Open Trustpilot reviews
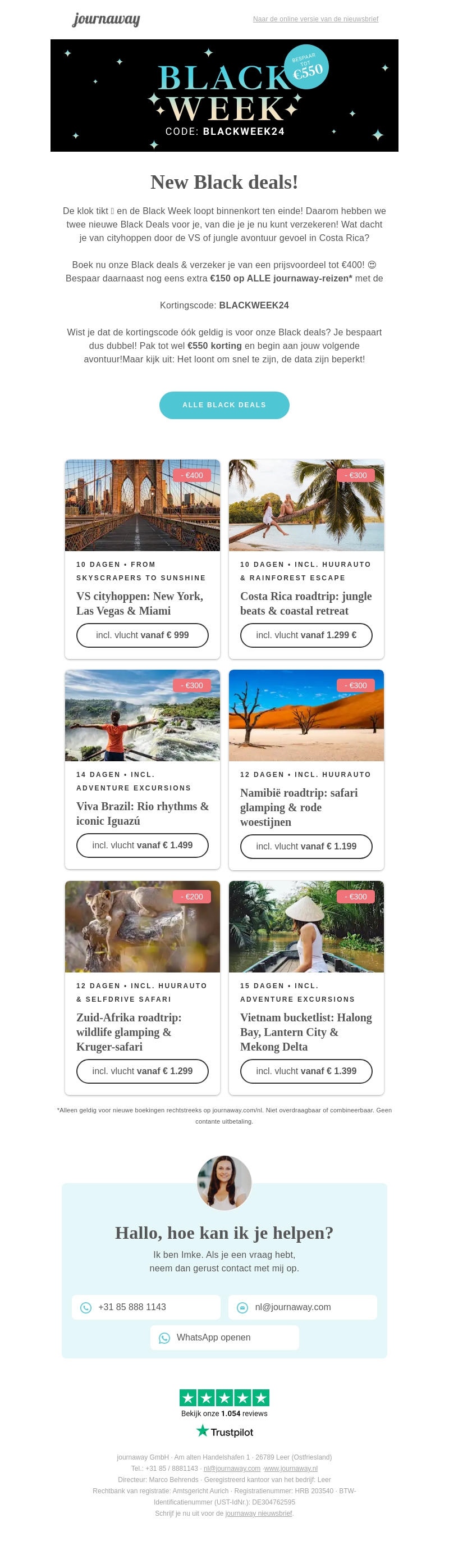The width and height of the screenshot is (449, 1568). pyautogui.click(x=224, y=1413)
